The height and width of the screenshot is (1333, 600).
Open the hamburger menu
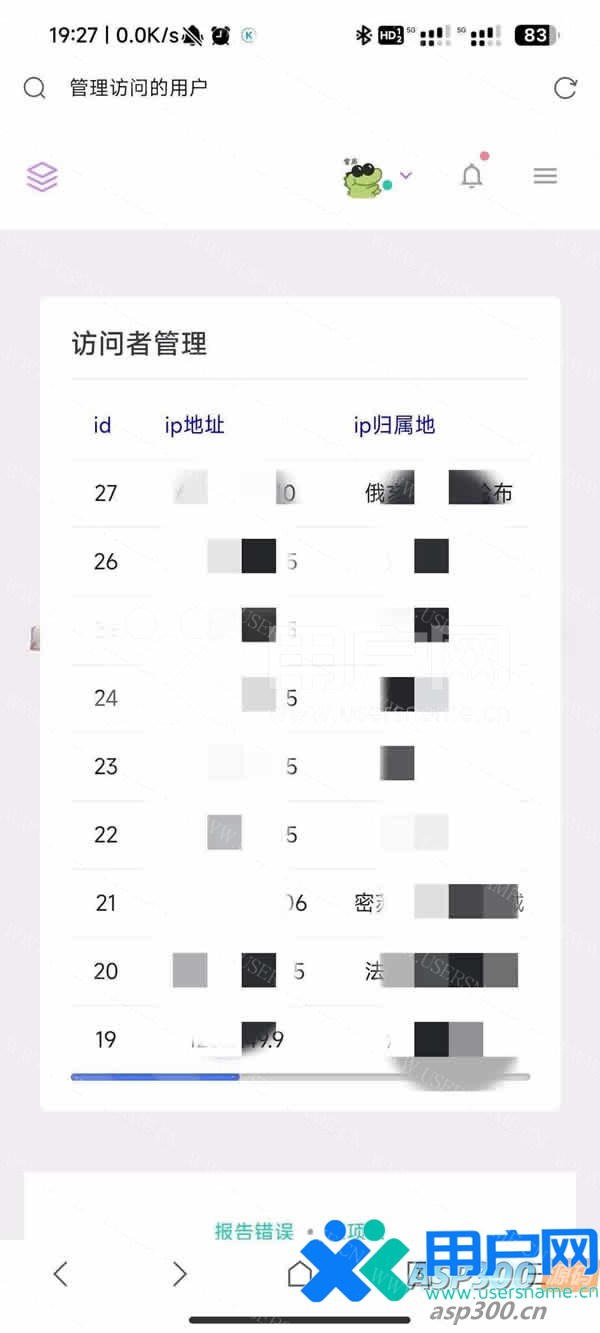point(545,176)
